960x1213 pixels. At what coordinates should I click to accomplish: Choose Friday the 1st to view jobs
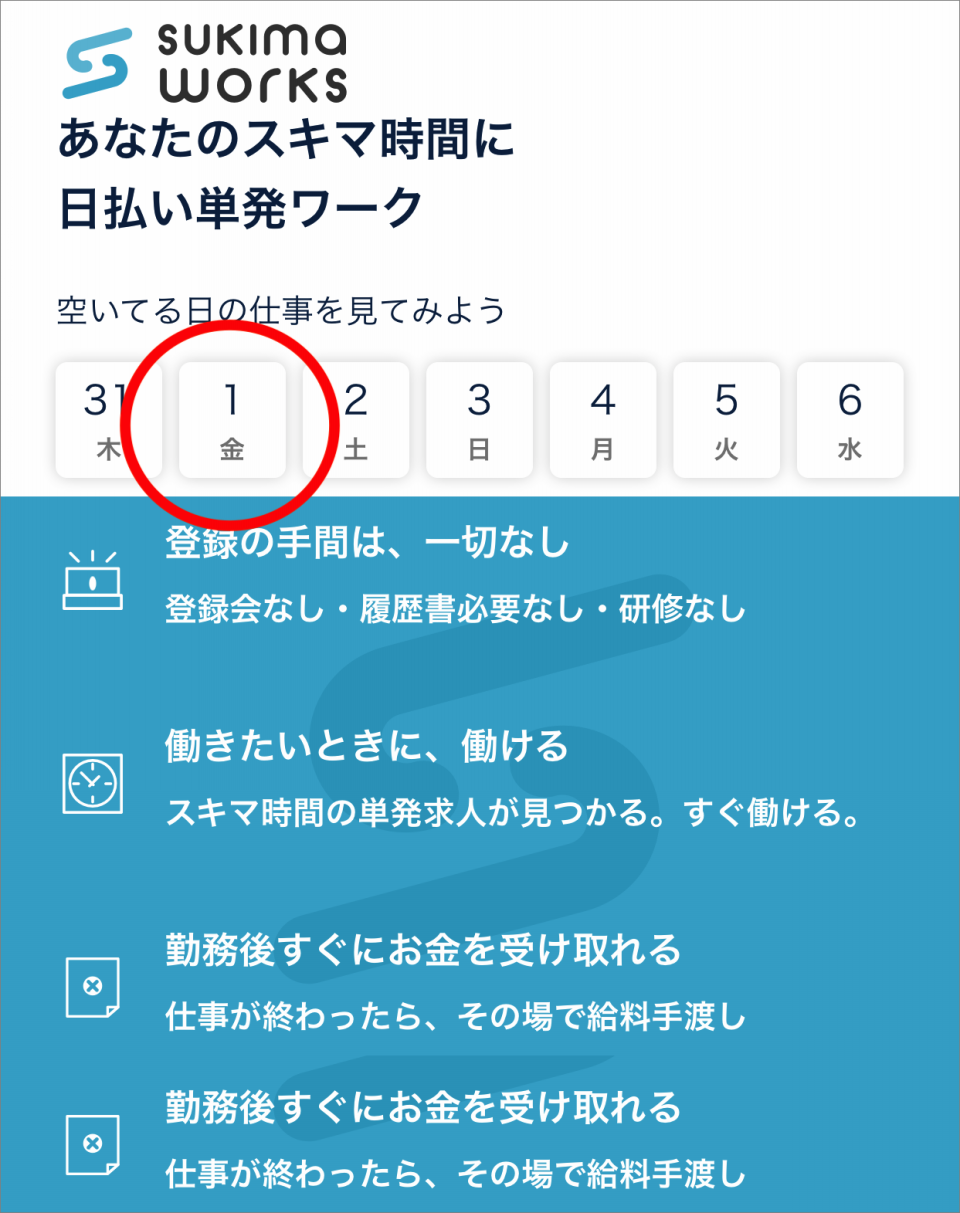(232, 420)
